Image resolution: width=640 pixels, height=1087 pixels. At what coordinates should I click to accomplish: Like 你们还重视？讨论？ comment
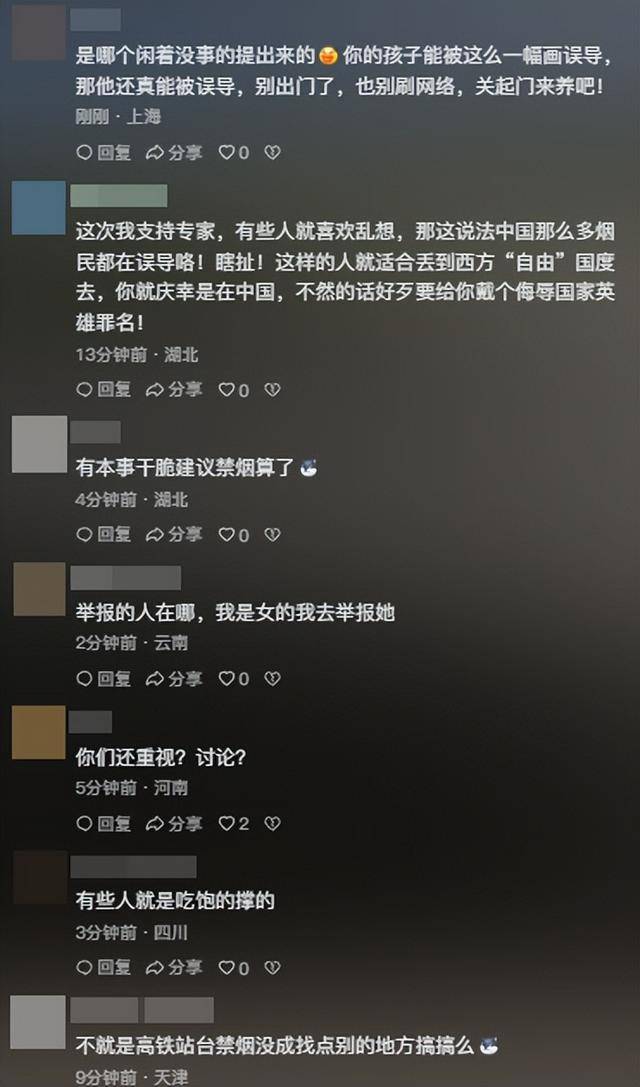pyautogui.click(x=234, y=824)
